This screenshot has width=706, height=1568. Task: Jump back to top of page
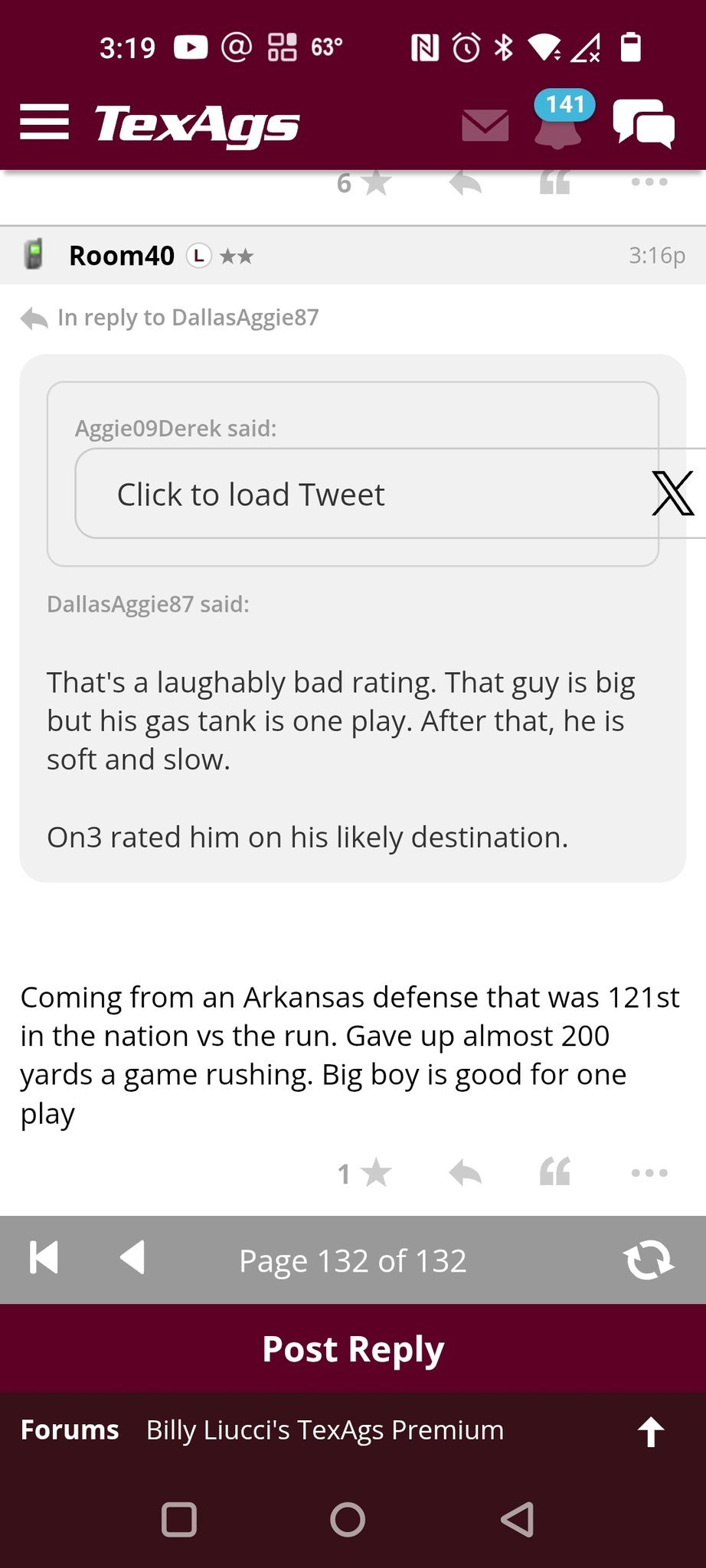click(x=651, y=1431)
